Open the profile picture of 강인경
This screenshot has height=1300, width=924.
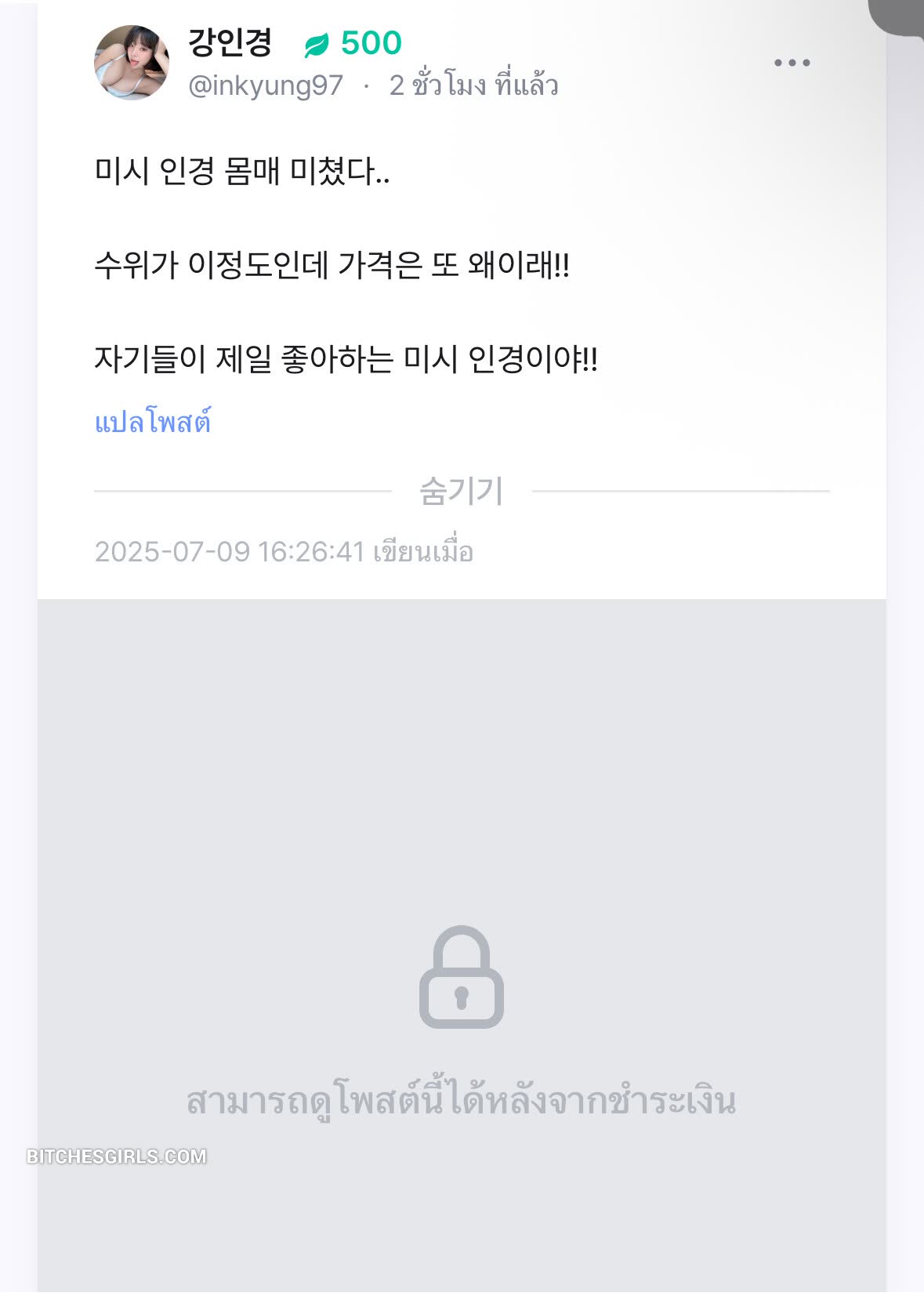click(x=132, y=63)
